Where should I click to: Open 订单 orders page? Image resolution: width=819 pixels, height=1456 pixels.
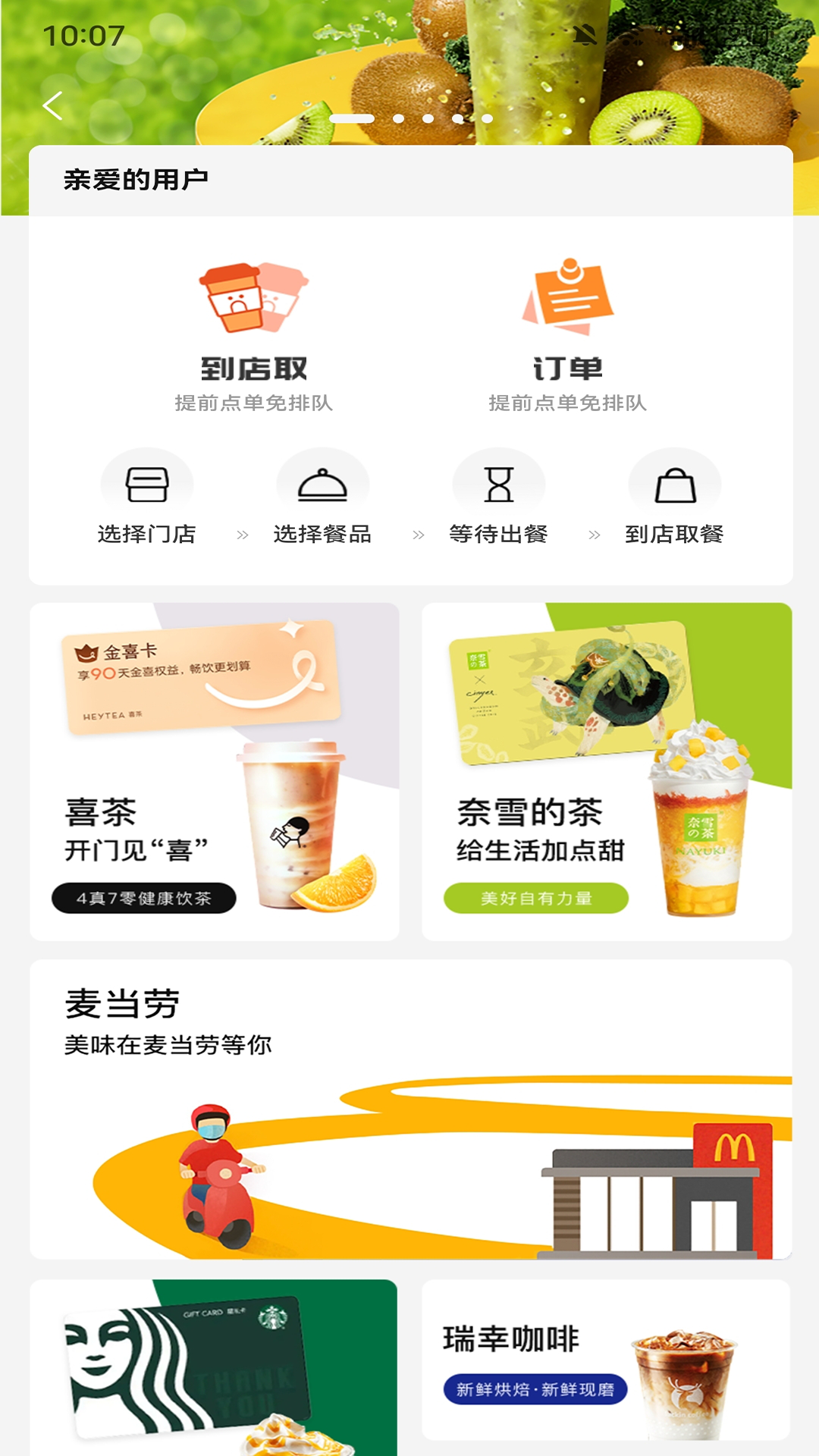567,335
